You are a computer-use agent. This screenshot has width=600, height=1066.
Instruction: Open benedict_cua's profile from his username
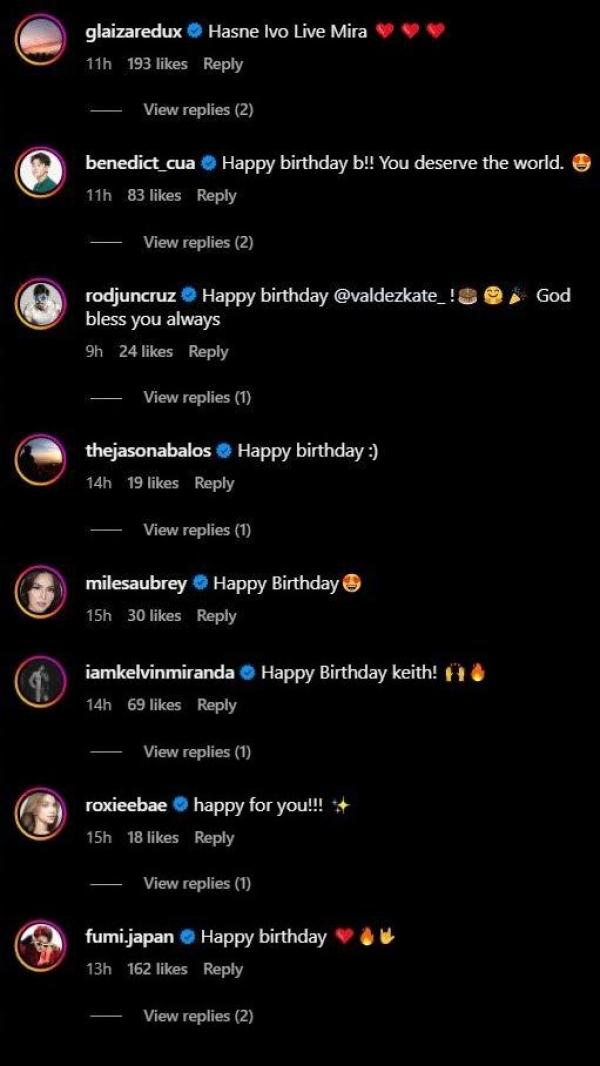[140, 163]
